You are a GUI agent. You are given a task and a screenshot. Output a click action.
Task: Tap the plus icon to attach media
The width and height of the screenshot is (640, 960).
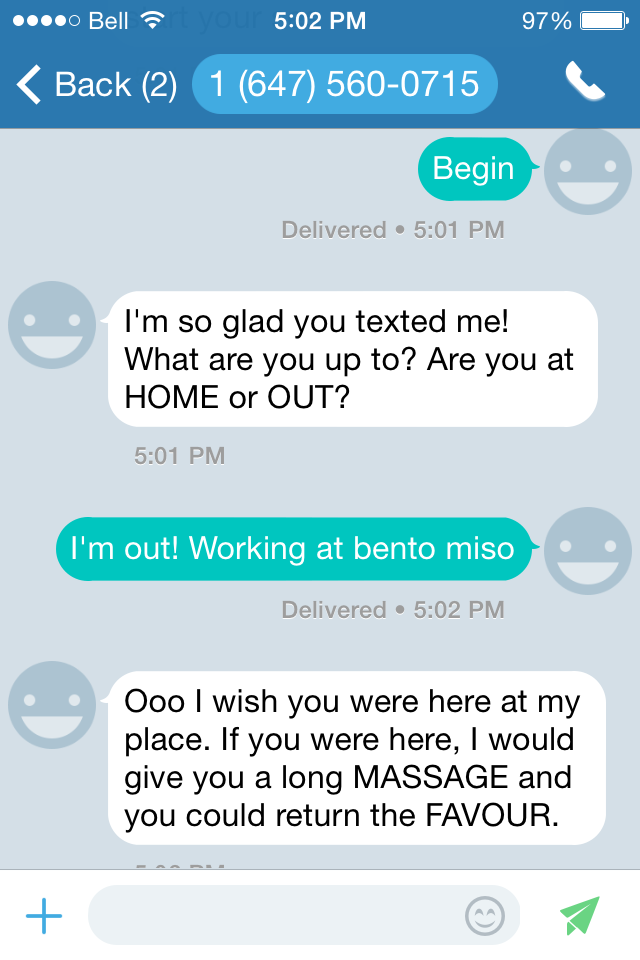(x=43, y=916)
